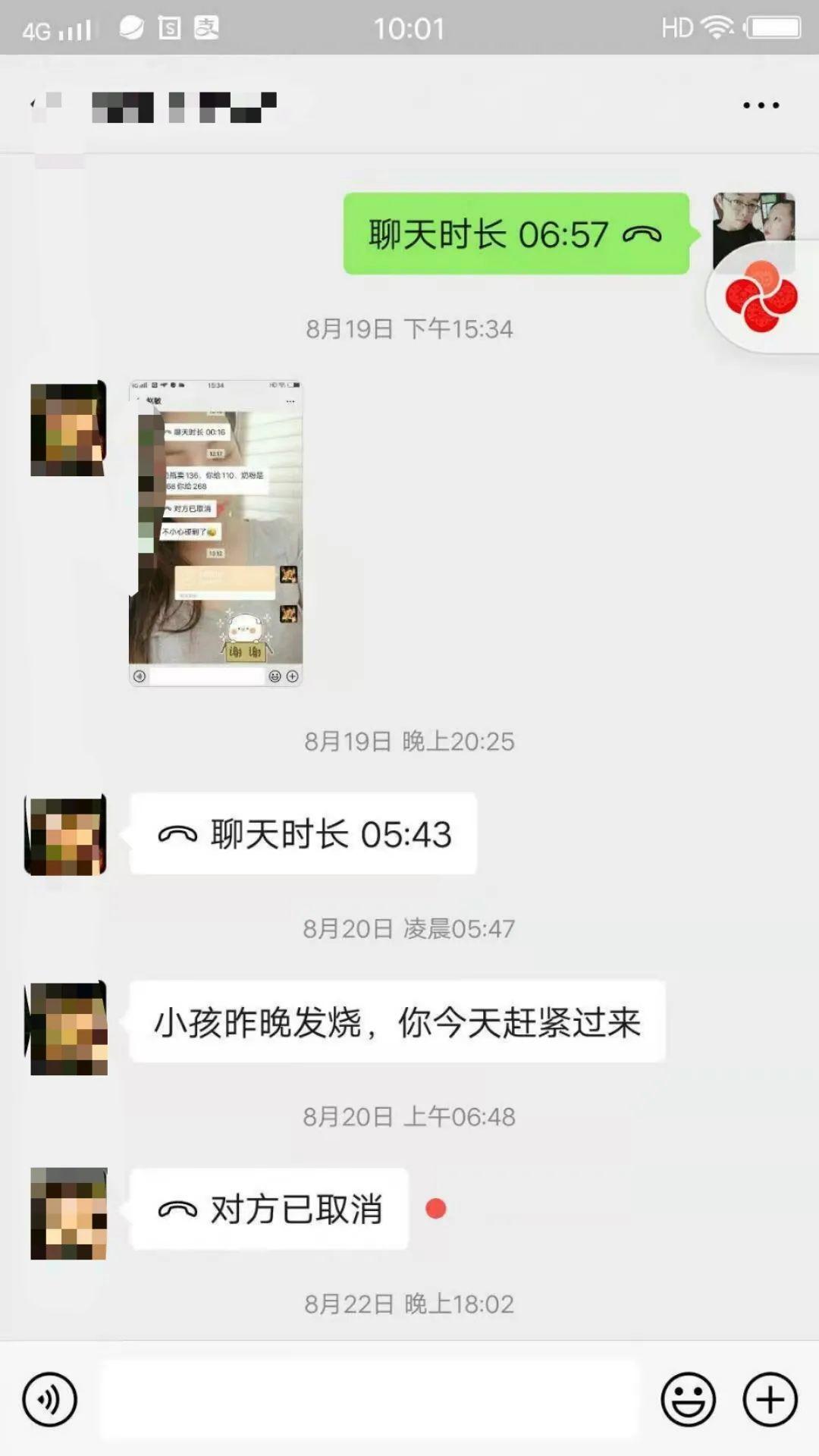Screen dimensions: 819x1456
Task: Go back using the top-left arrow
Action: [x=34, y=105]
